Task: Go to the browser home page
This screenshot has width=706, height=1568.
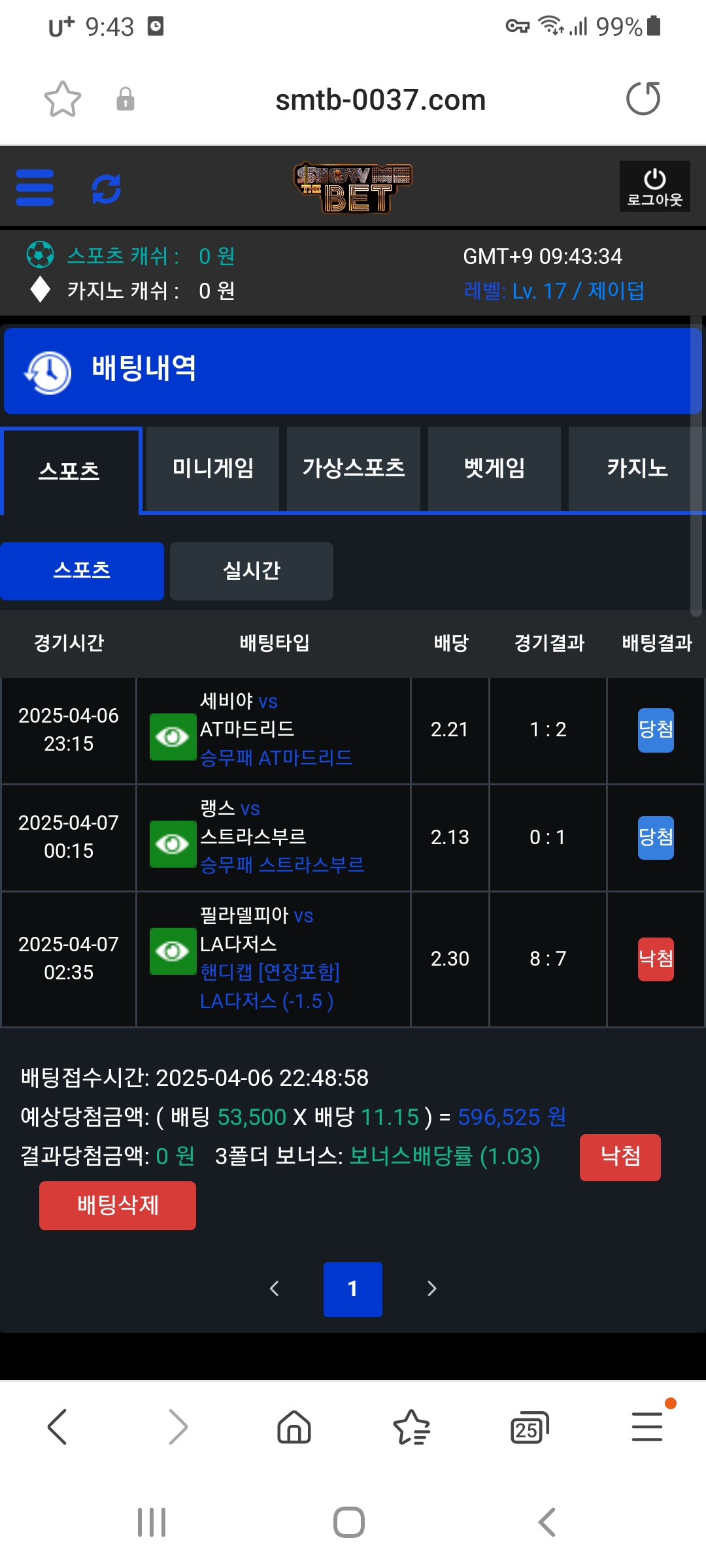Action: [x=294, y=1428]
